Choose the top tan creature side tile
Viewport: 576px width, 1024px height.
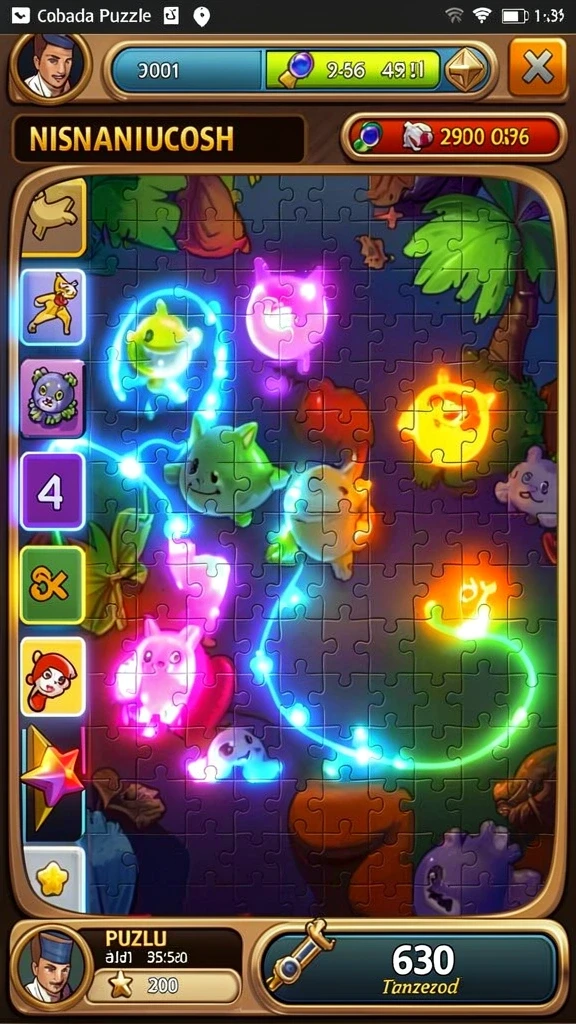(54, 216)
